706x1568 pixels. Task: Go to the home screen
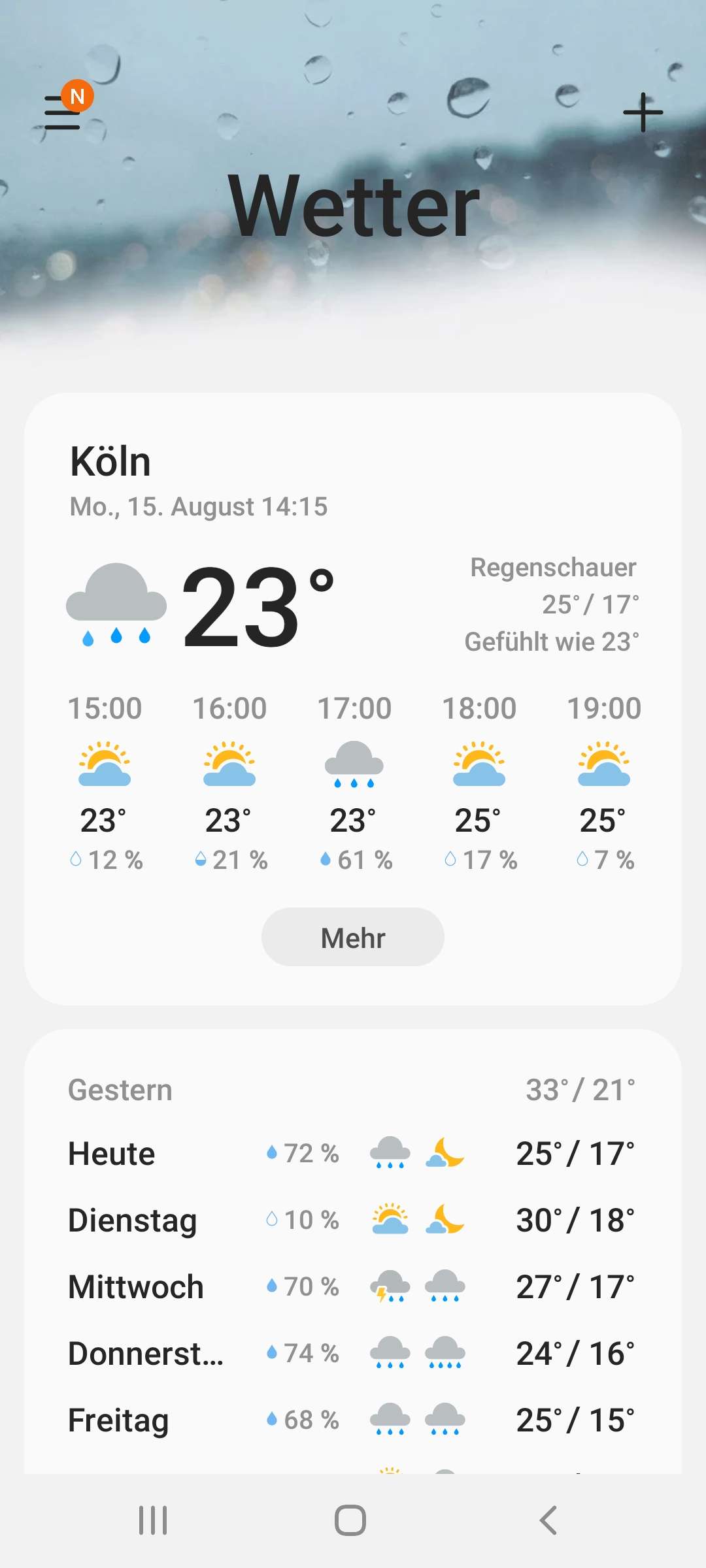point(350,1520)
